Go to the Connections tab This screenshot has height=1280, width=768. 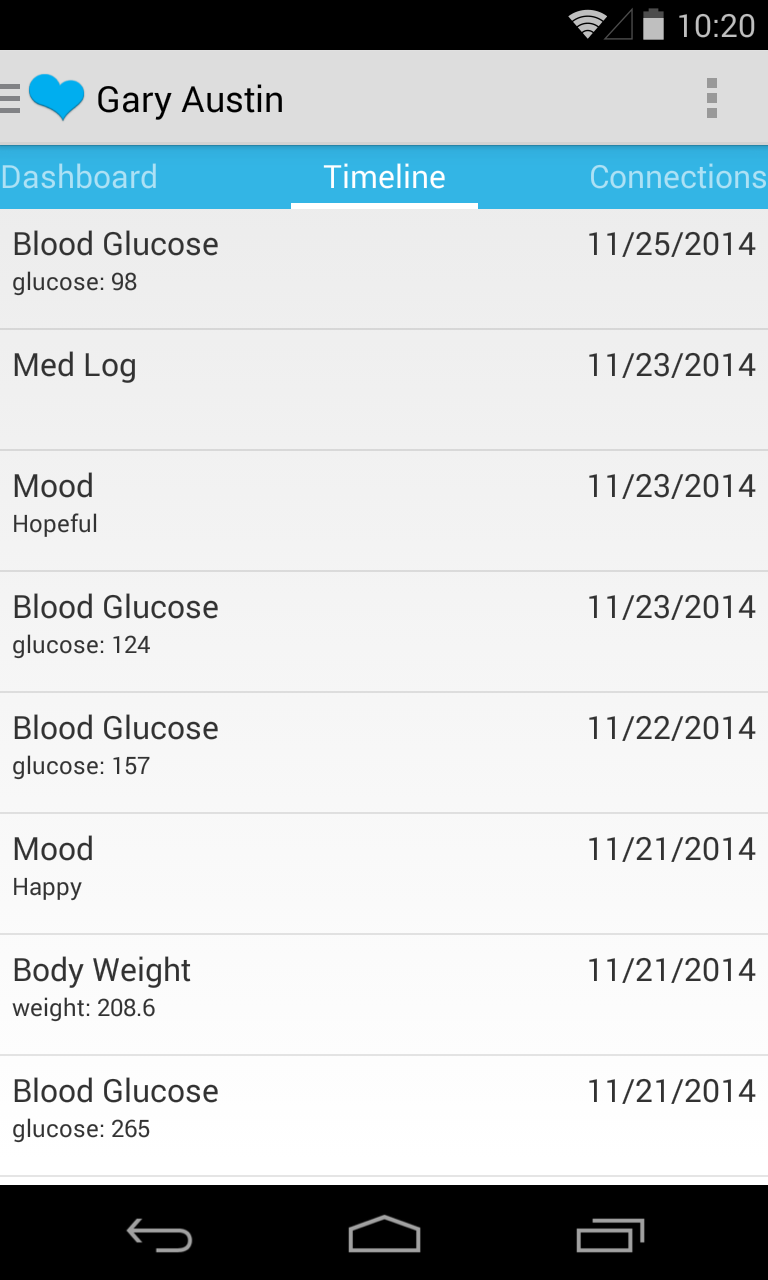[677, 177]
